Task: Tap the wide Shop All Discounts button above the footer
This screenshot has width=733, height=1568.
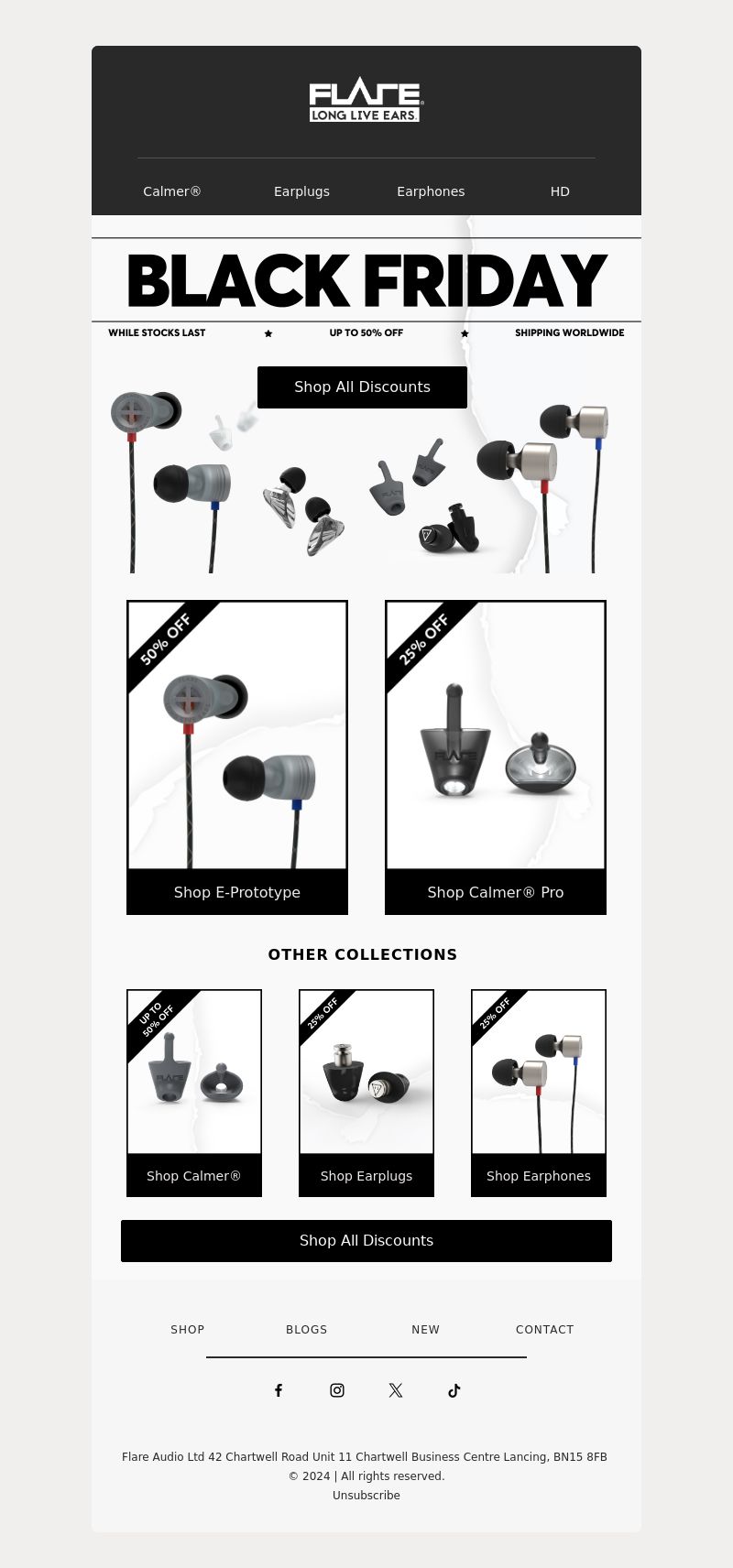Action: [x=366, y=1241]
